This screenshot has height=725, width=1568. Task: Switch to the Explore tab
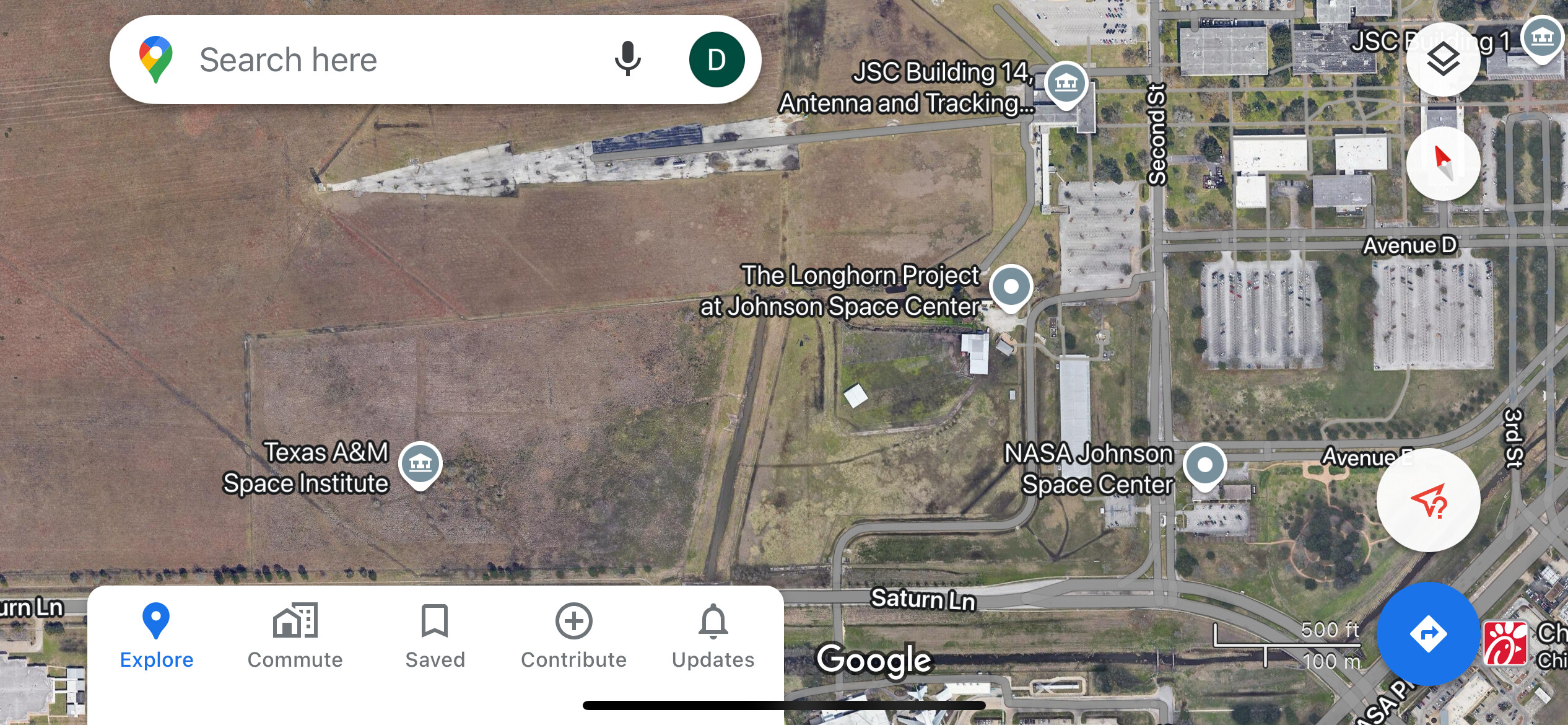[x=156, y=636]
